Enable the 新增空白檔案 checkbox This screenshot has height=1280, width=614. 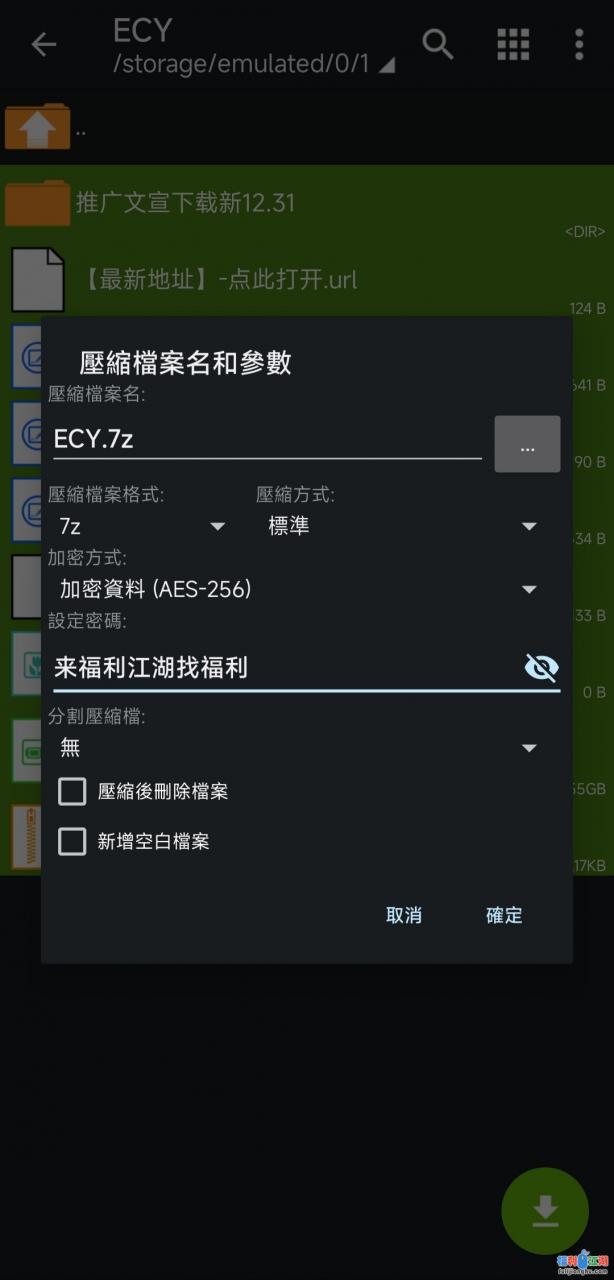(72, 842)
